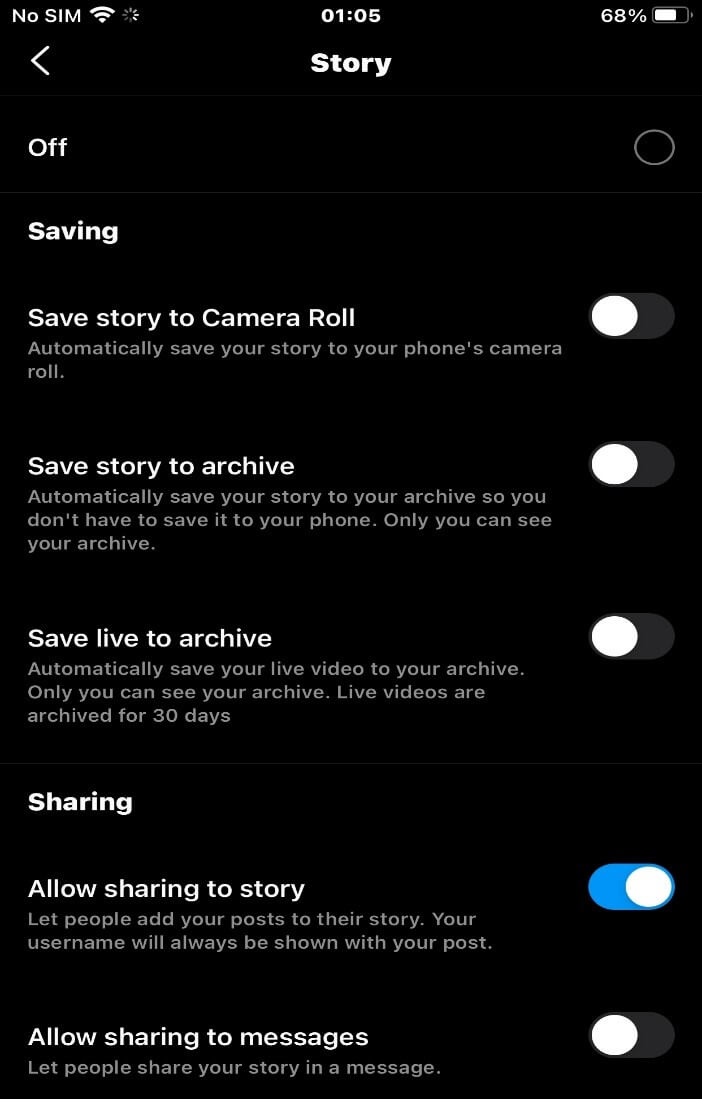Turn on Save story to archive
This screenshot has height=1099, width=702.
631,465
